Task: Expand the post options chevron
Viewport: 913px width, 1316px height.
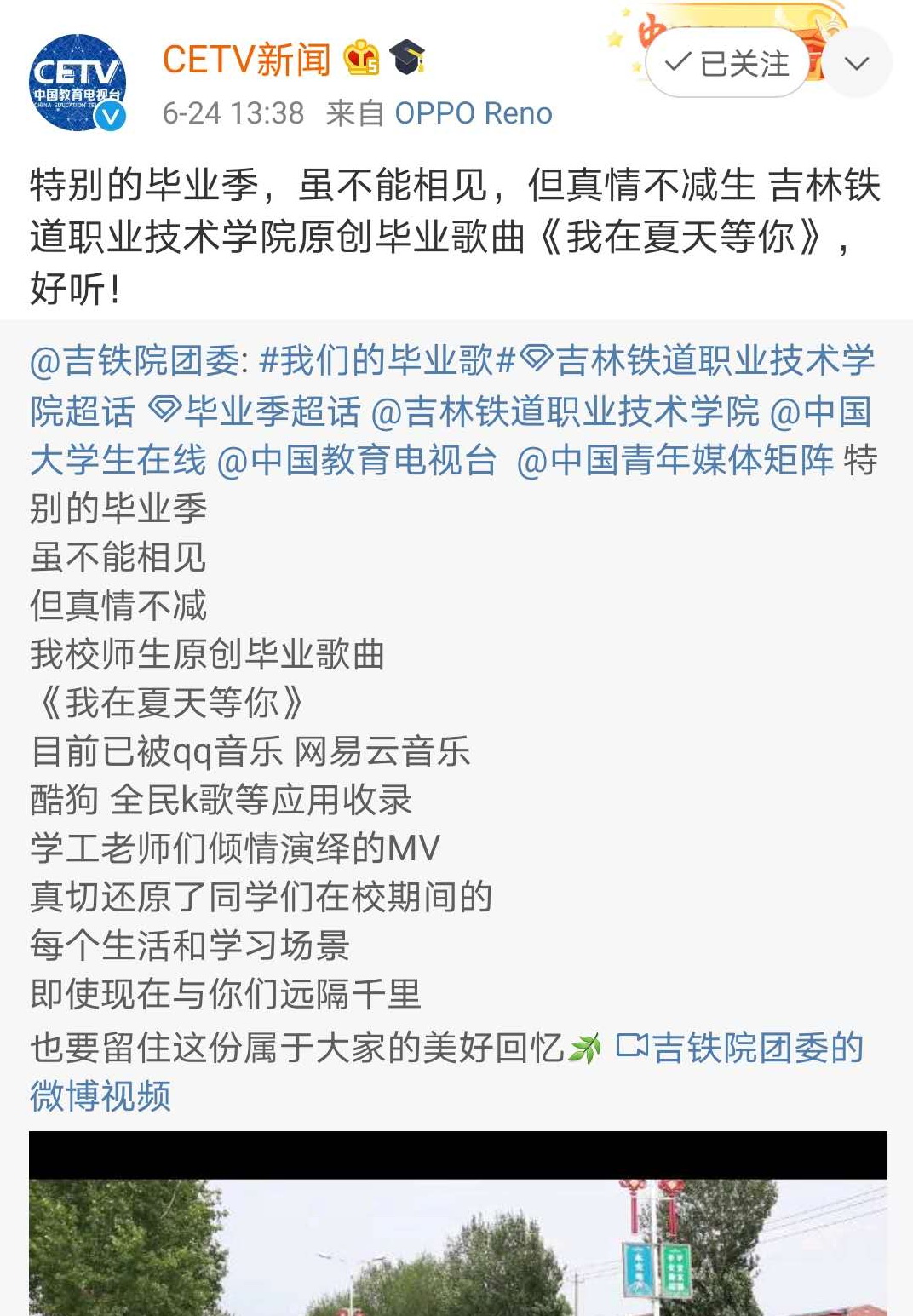Action: 857,63
